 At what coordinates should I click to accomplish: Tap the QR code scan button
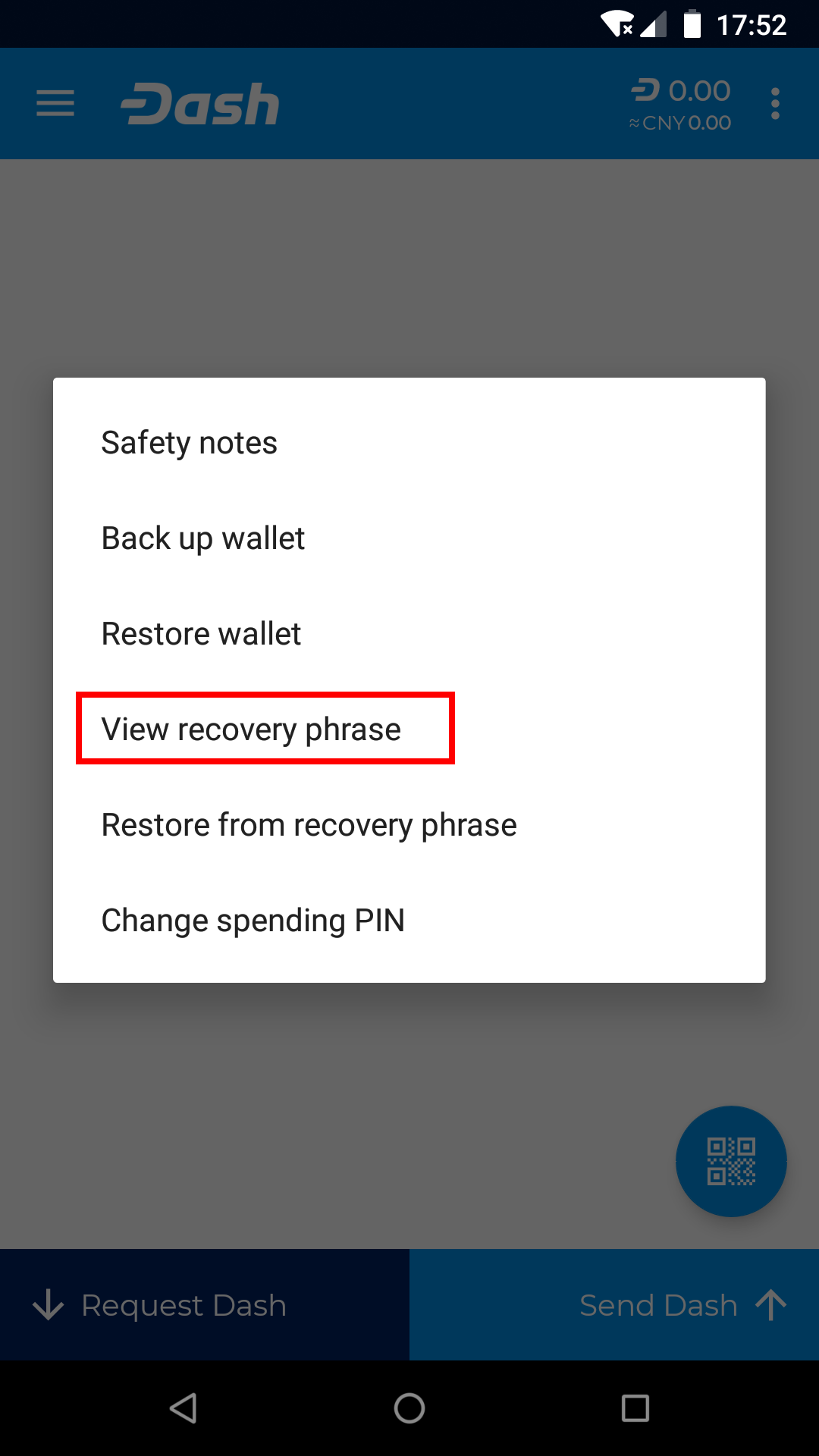731,1161
